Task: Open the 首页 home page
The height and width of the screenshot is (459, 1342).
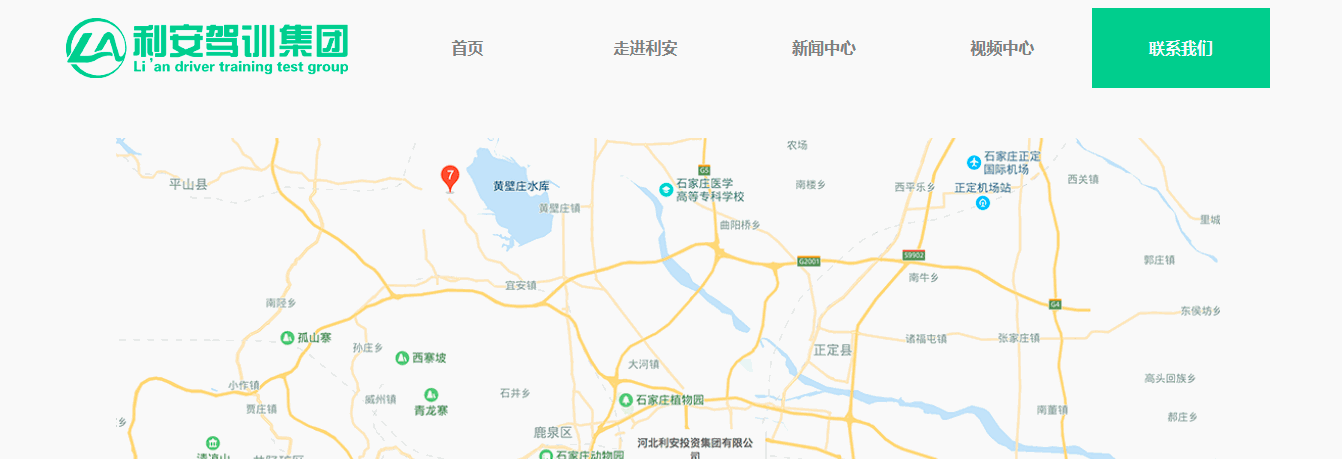Action: coord(467,48)
